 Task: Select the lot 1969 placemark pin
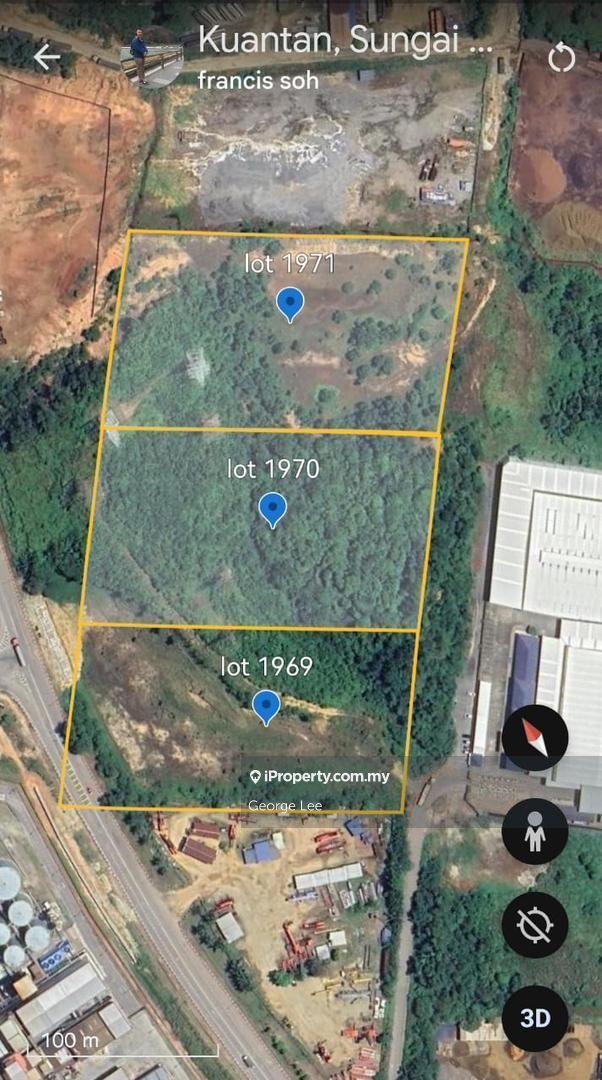(266, 706)
